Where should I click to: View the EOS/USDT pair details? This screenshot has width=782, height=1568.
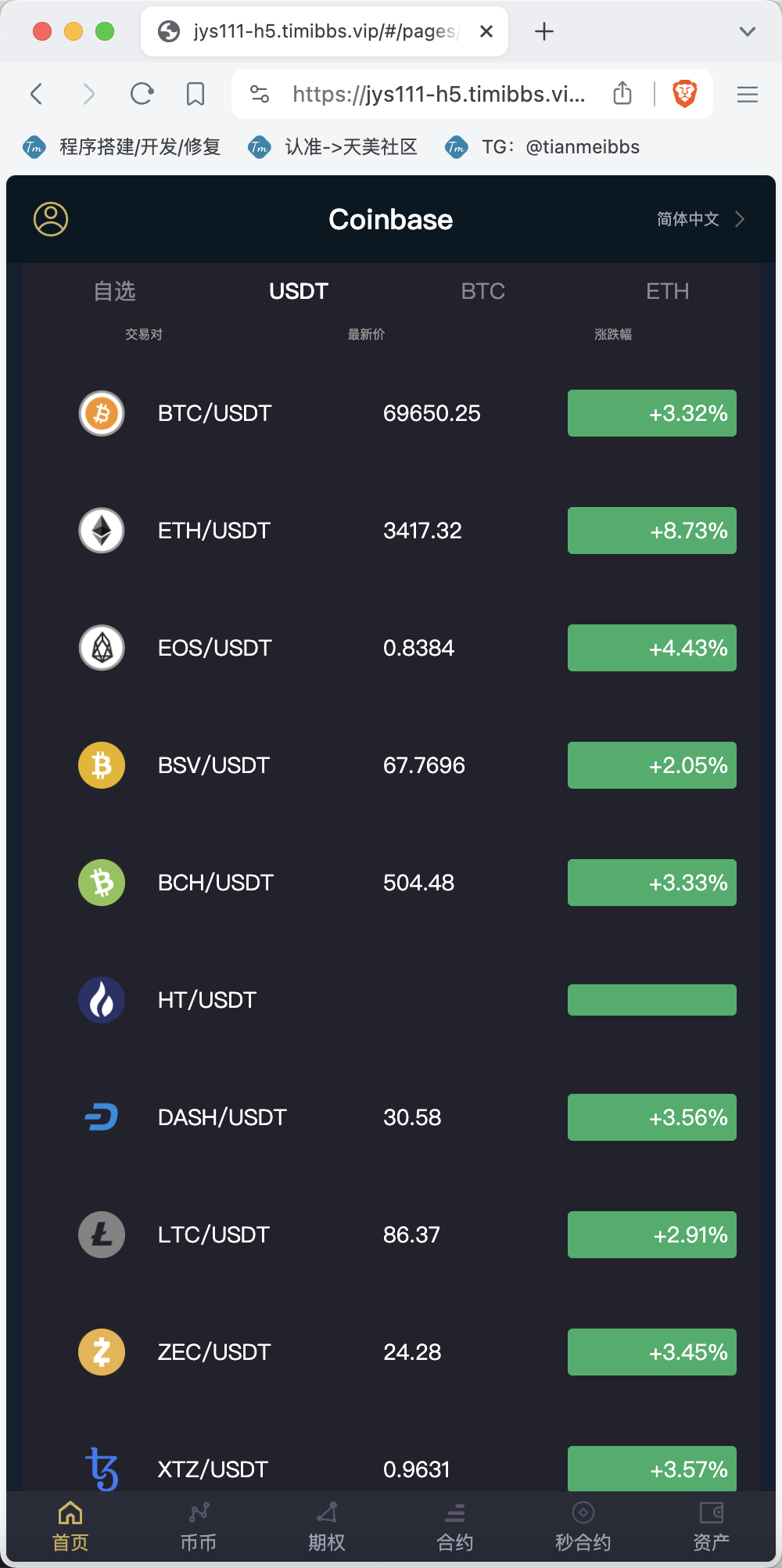215,648
